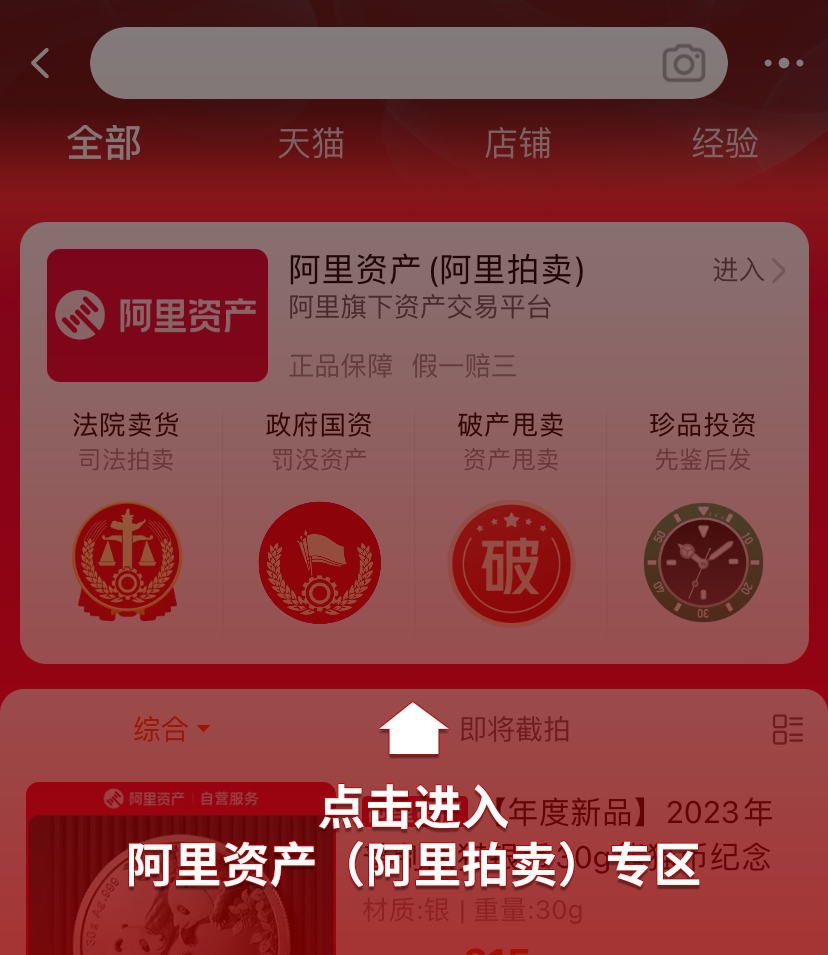This screenshot has height=955, width=828.
Task: Switch to the 天猫 tab
Action: [x=311, y=143]
